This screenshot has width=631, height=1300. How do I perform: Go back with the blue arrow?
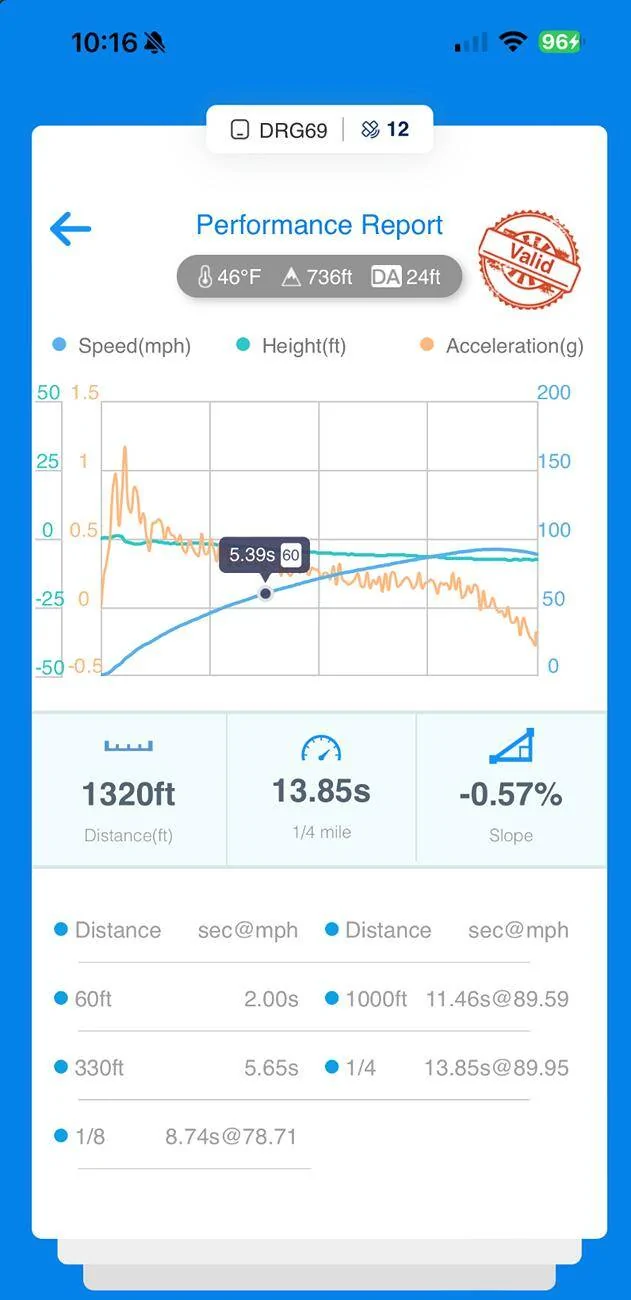click(70, 229)
